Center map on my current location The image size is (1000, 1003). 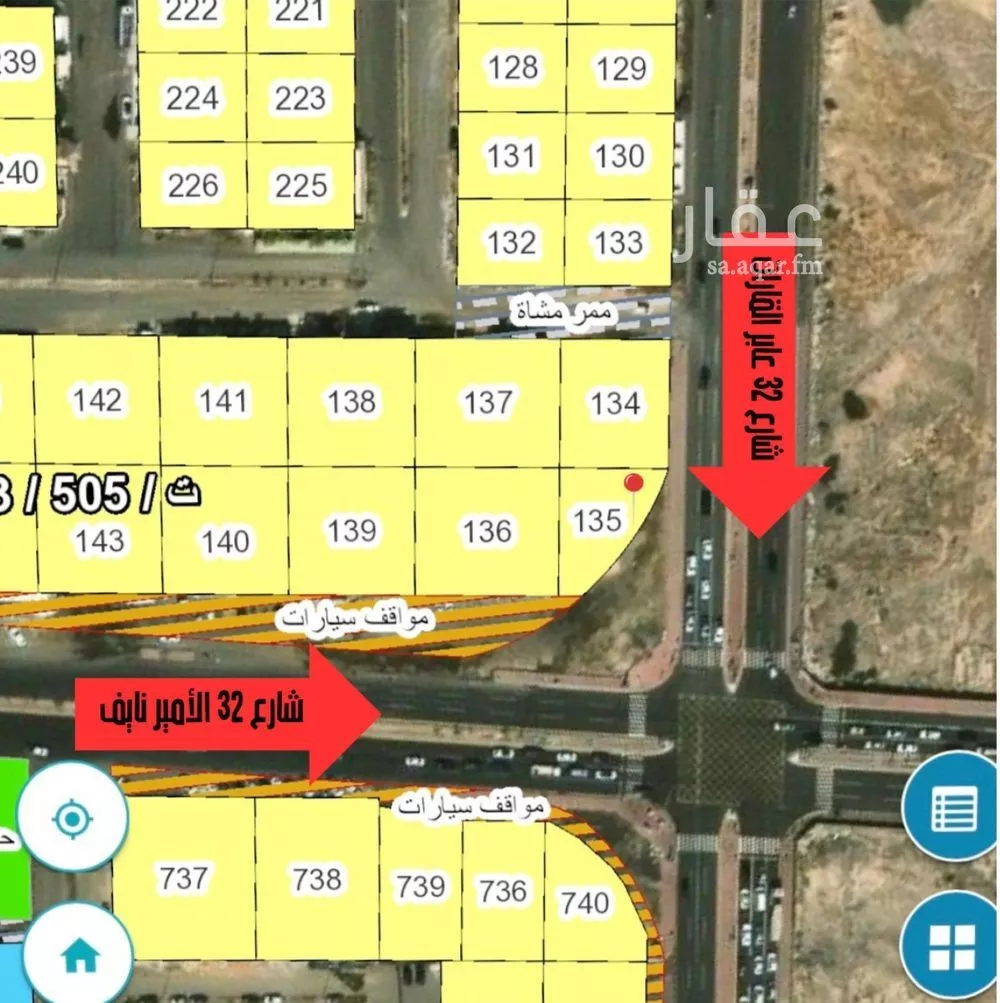(x=72, y=819)
